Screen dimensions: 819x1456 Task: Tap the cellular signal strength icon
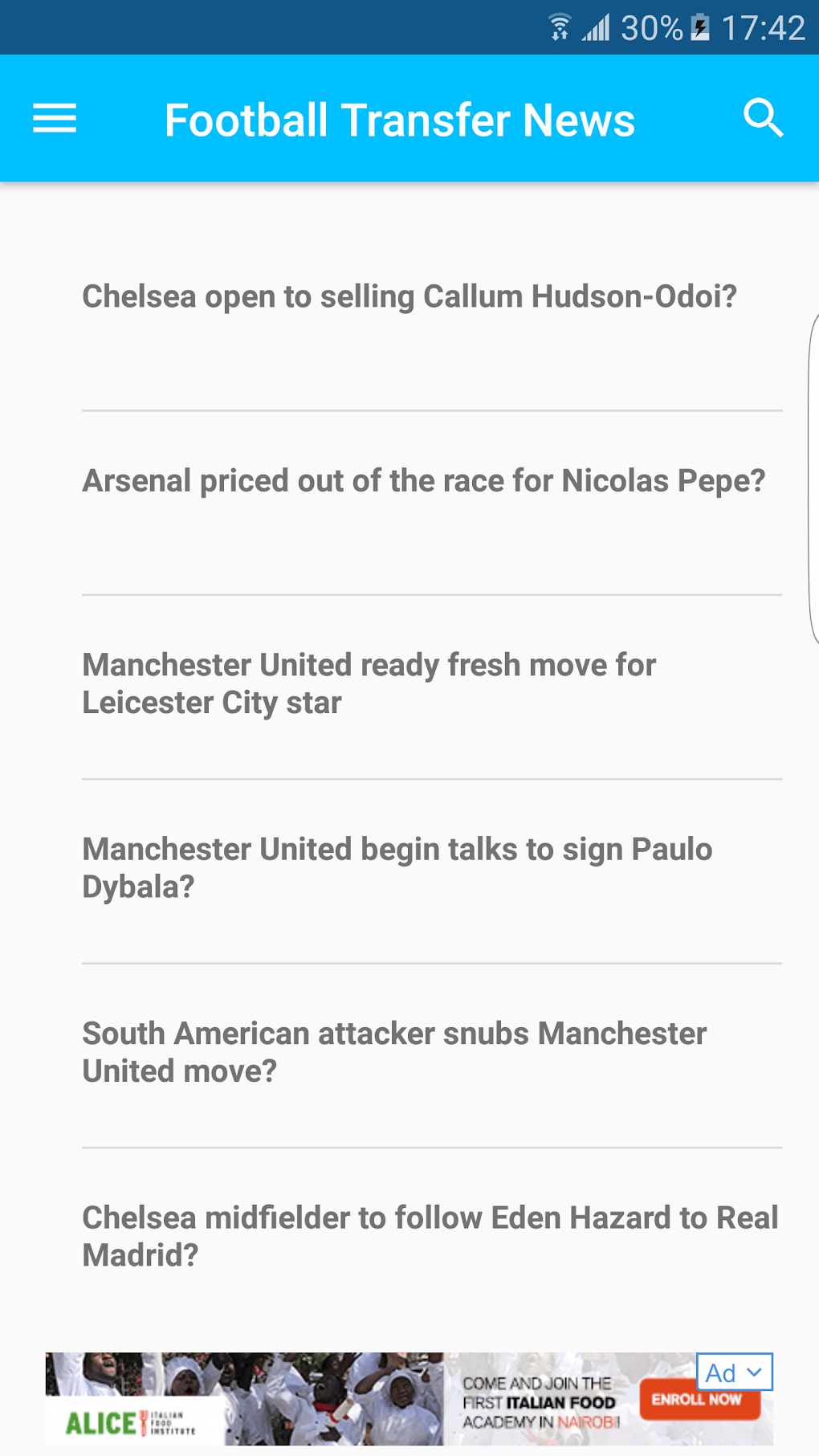(x=595, y=27)
